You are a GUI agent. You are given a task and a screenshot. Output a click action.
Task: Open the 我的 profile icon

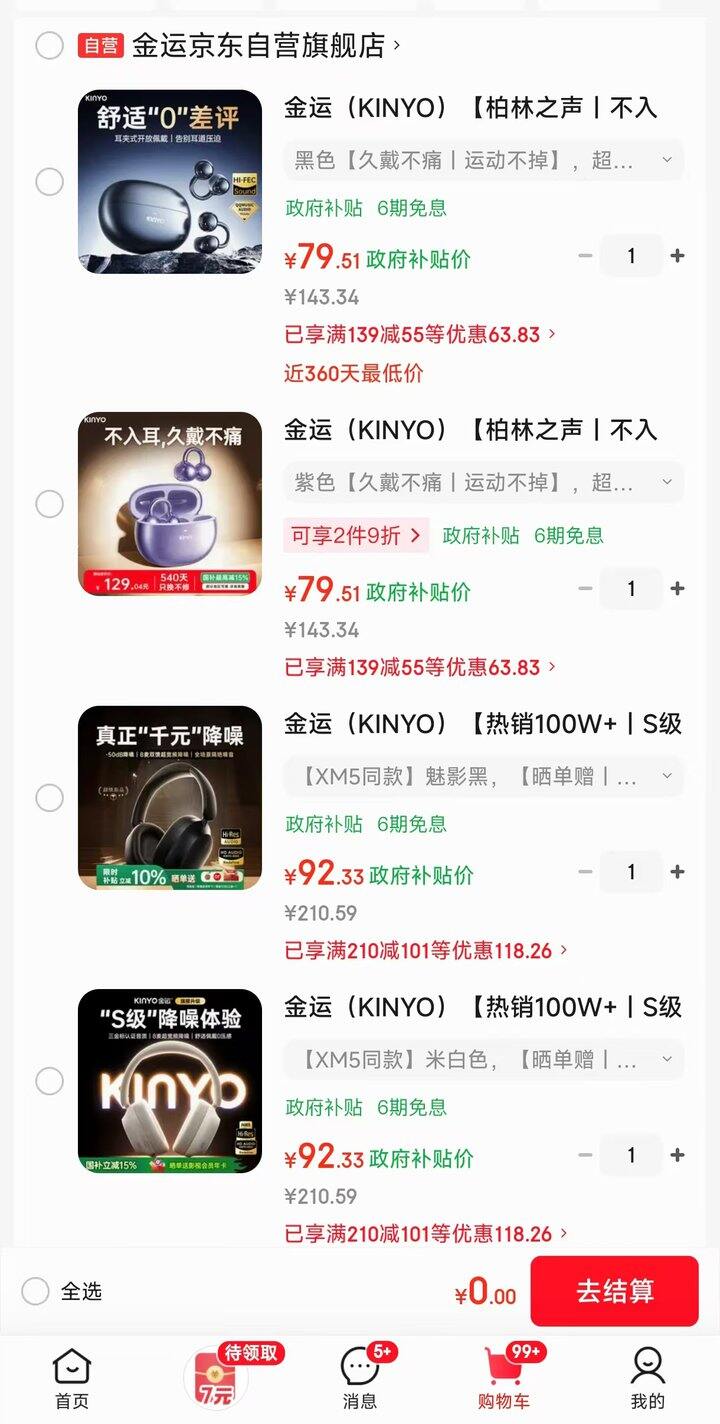tap(648, 1375)
